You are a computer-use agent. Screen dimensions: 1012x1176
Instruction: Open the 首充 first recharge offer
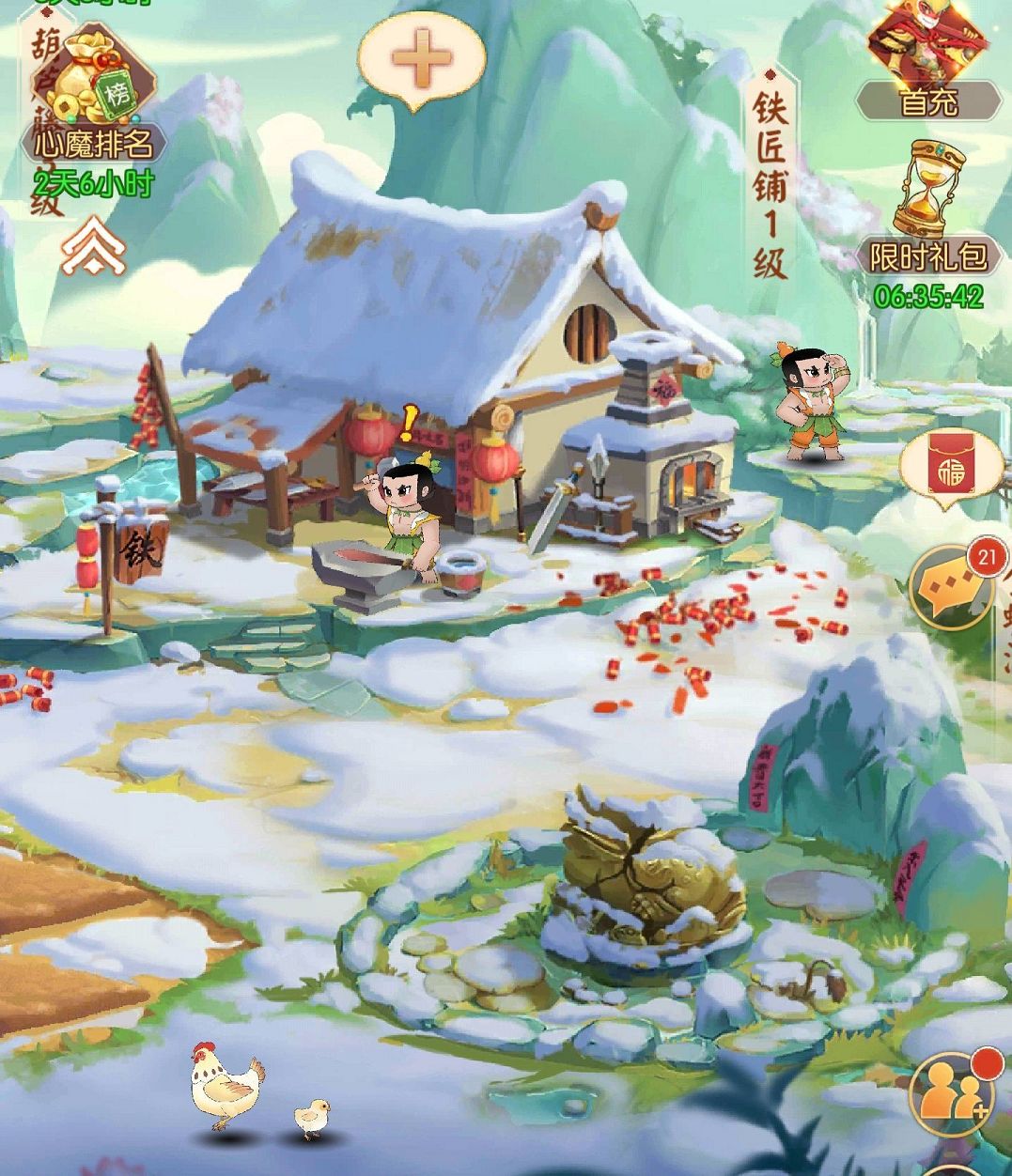928,62
